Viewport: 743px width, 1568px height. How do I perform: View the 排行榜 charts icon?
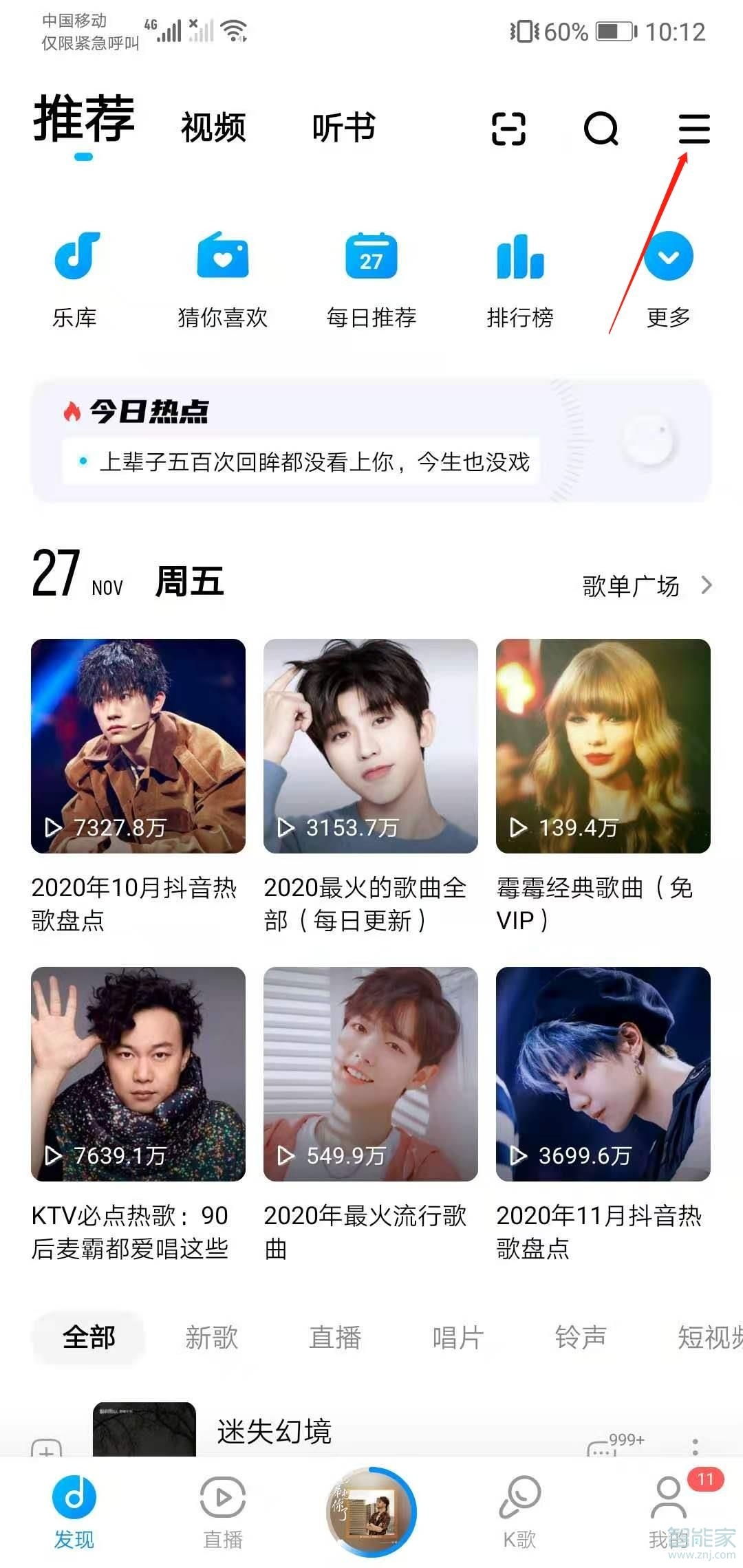point(519,275)
